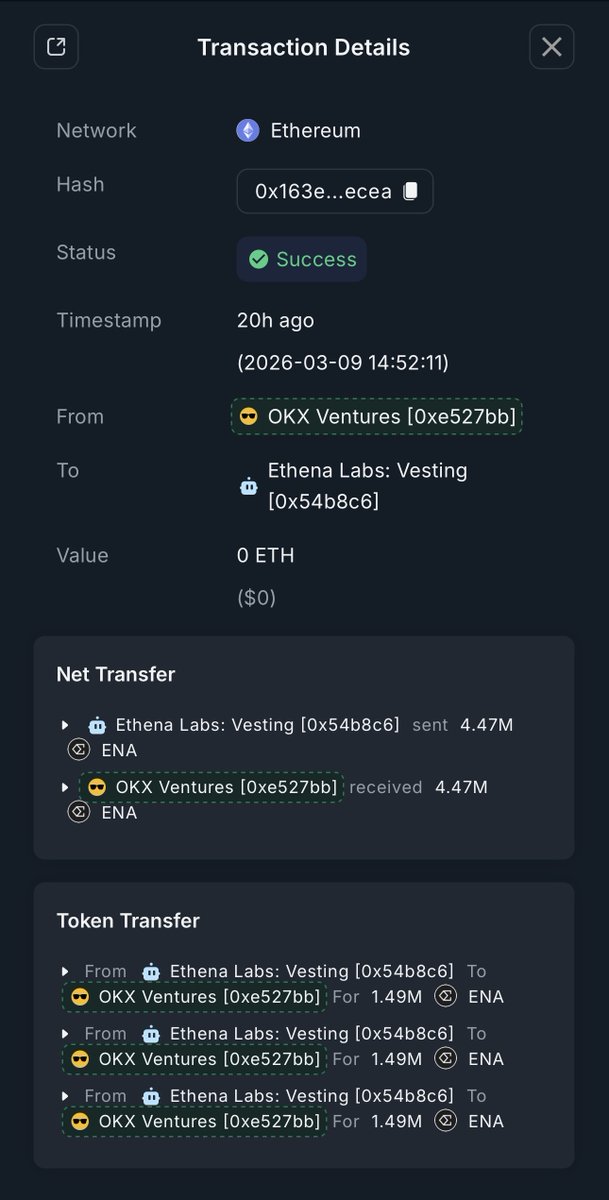The image size is (609, 1200).
Task: Open transaction in external explorer
Action: (56, 47)
